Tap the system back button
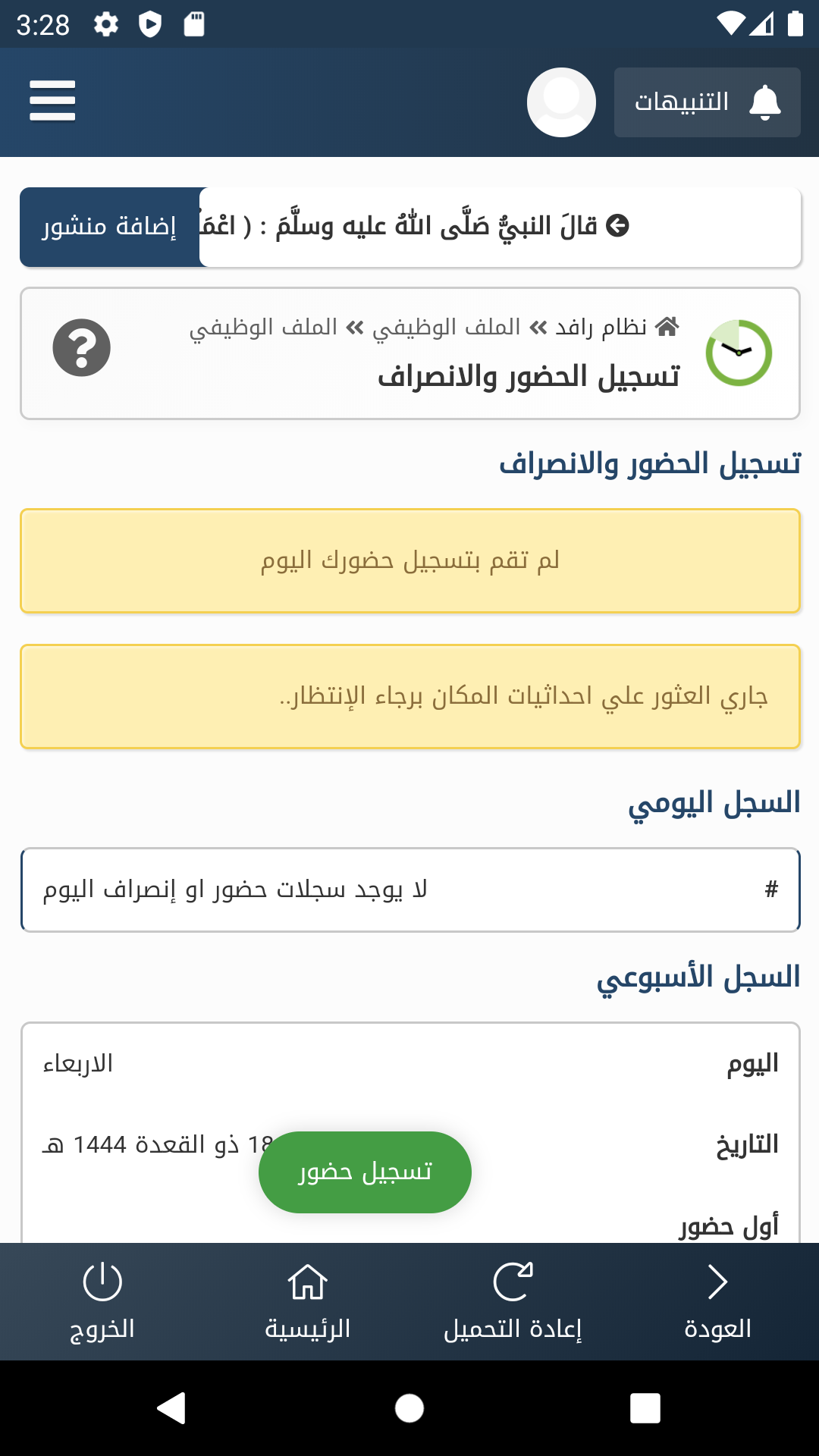Image resolution: width=819 pixels, height=1456 pixels. click(171, 1408)
